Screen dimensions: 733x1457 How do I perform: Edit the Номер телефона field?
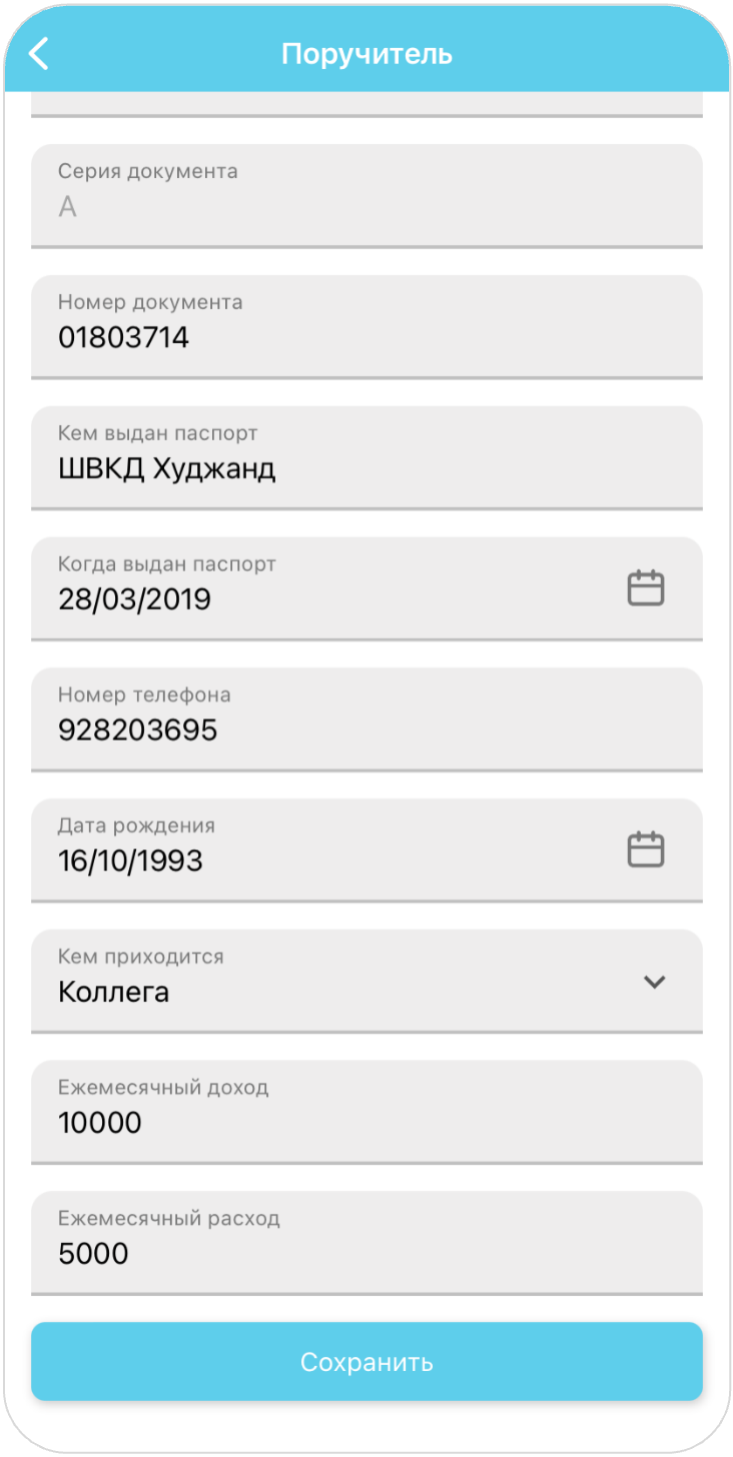[x=366, y=719]
